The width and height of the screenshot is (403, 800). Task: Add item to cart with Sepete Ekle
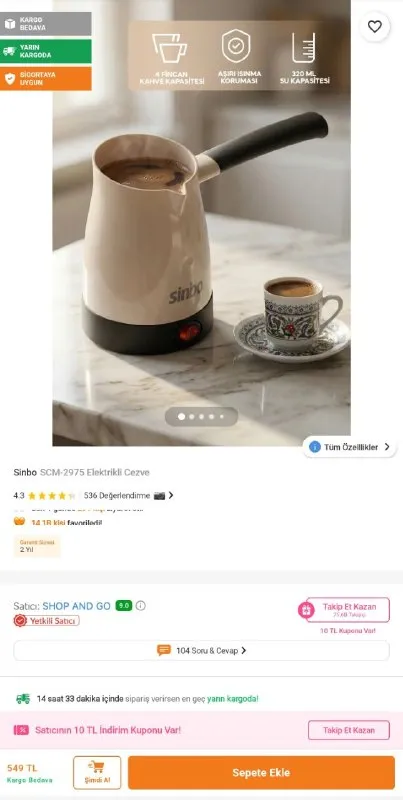pos(261,772)
